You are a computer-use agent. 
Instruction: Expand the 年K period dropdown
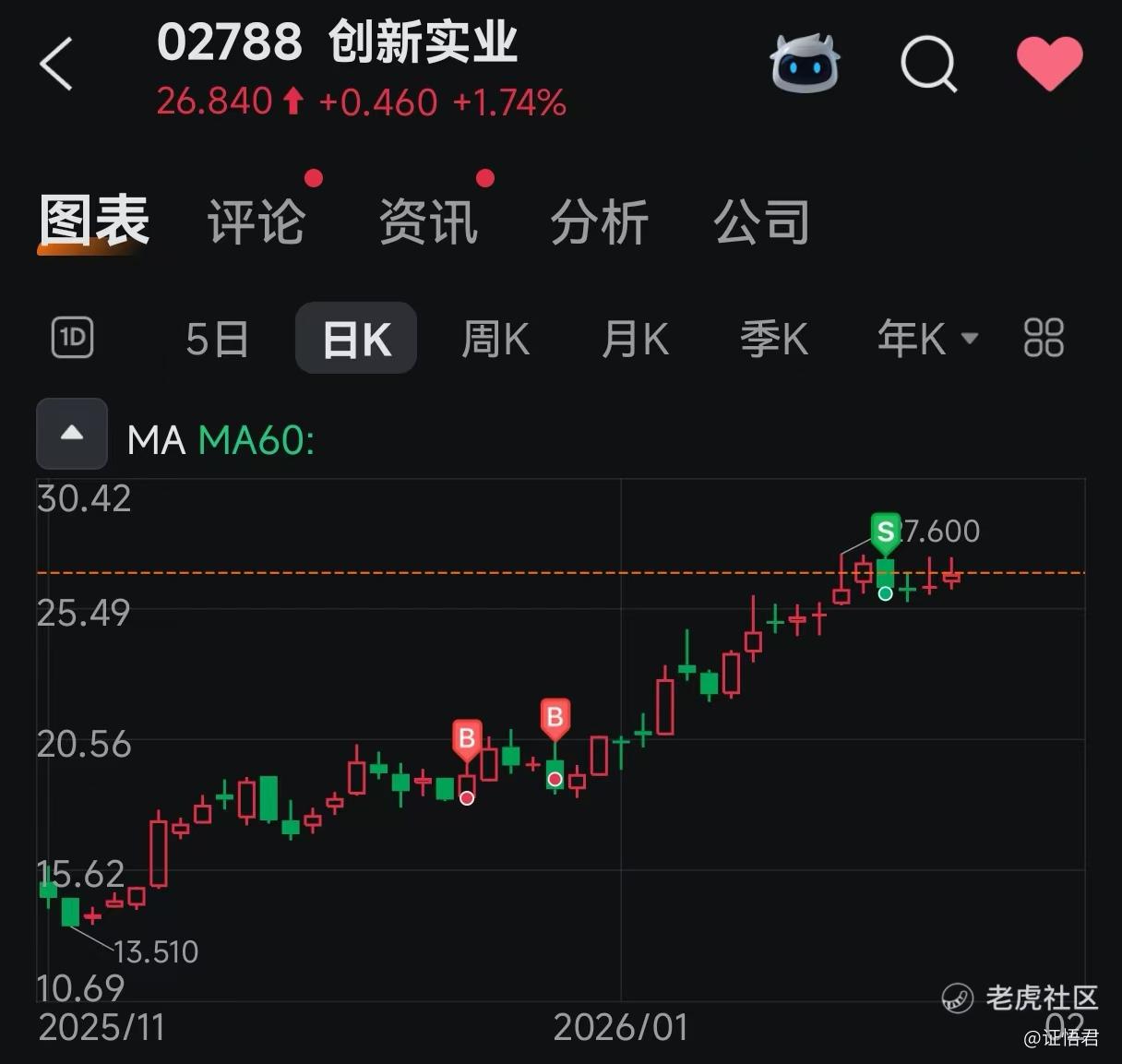(926, 340)
